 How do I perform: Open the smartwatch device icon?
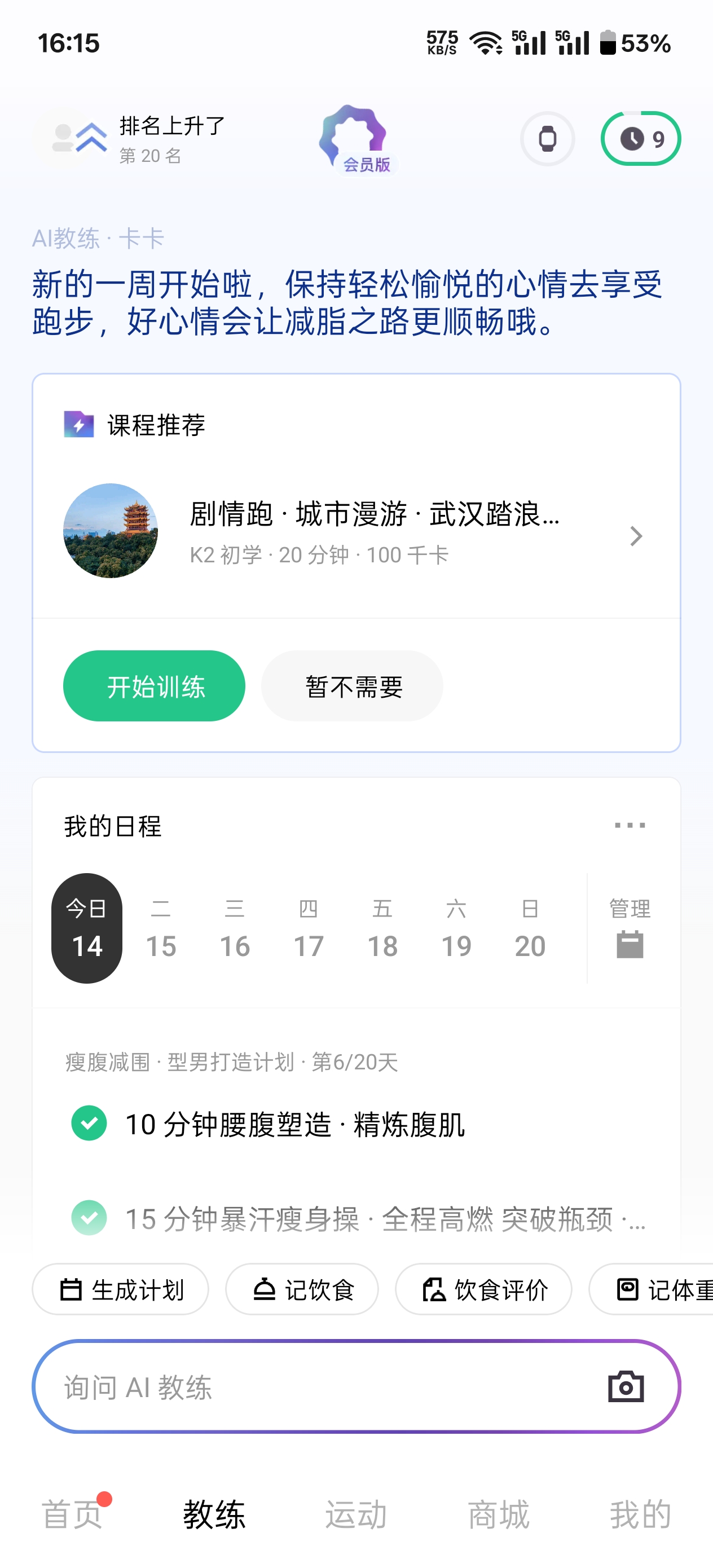click(x=547, y=139)
